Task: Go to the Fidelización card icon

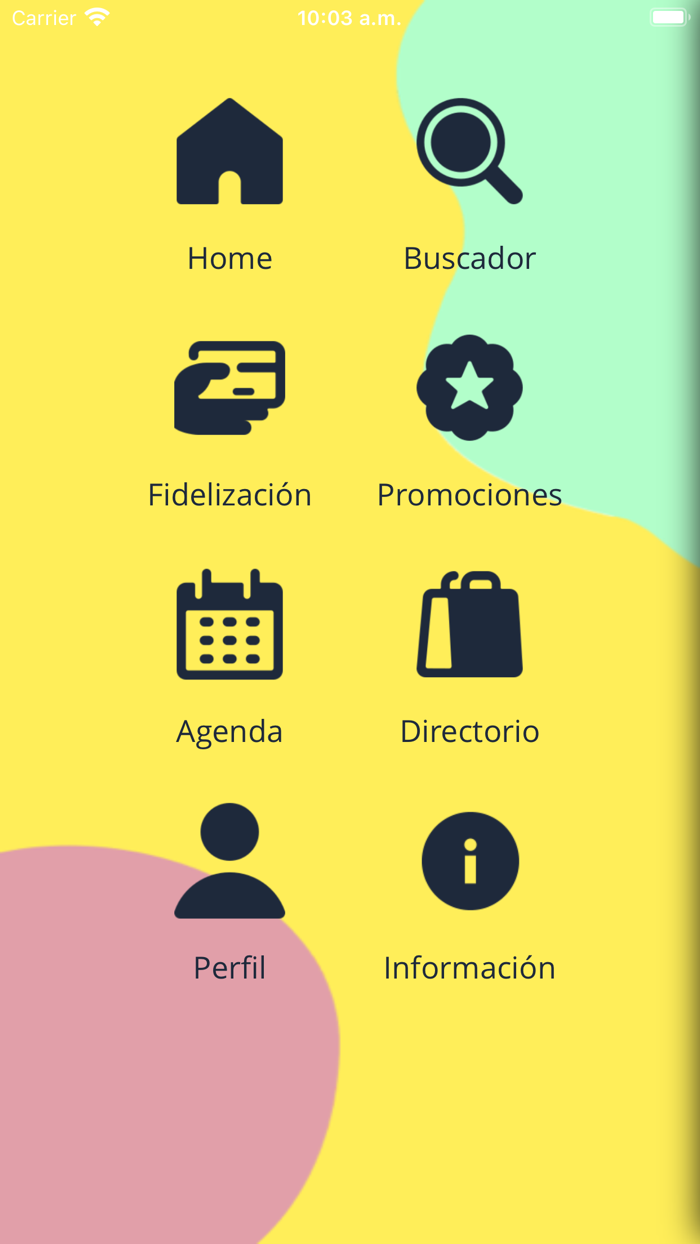Action: click(x=230, y=388)
